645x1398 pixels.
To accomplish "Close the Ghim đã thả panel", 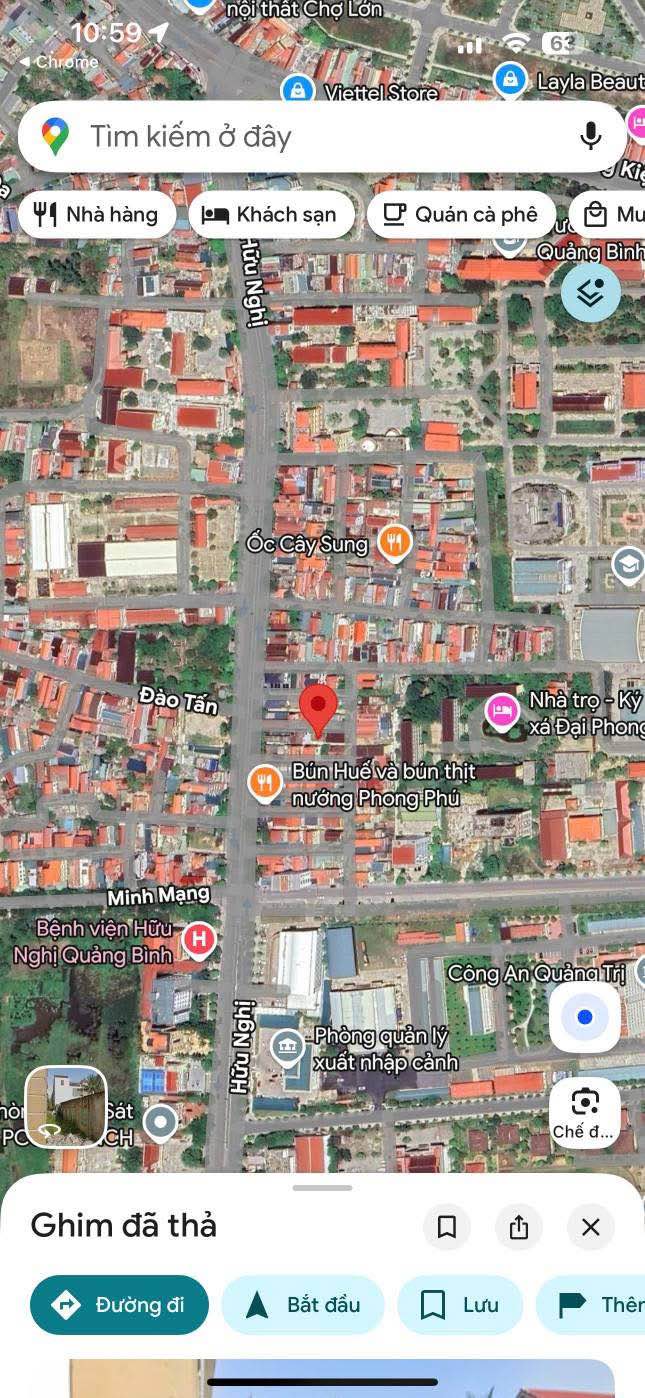I will 591,1226.
